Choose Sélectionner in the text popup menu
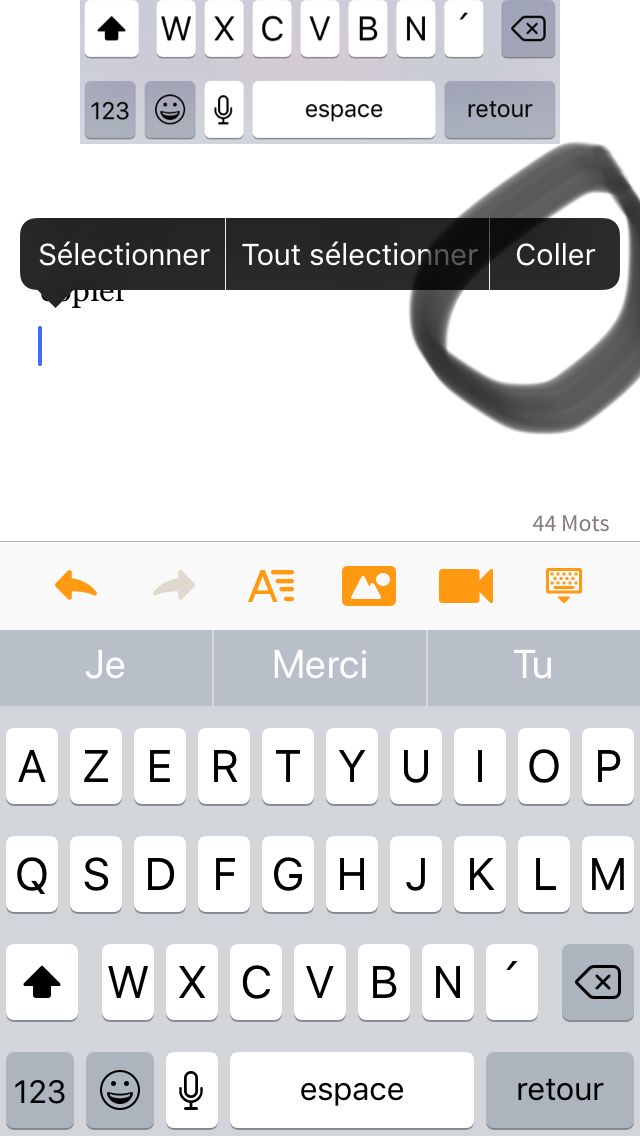Screen dimensions: 640x1136 pyautogui.click(x=123, y=254)
